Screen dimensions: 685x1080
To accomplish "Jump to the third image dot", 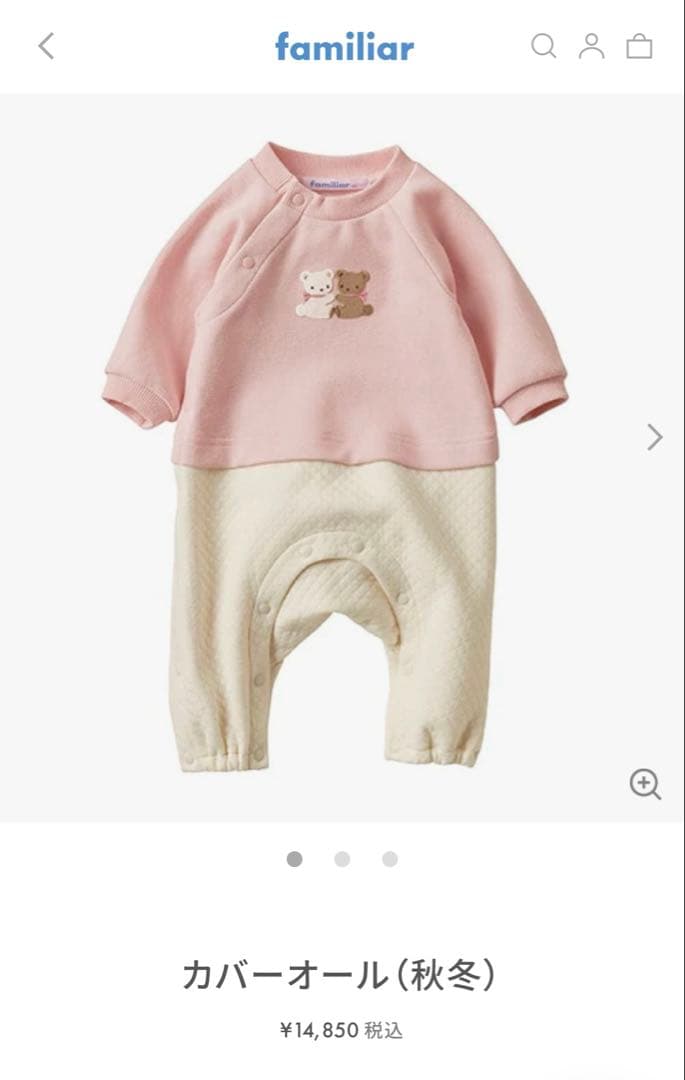I will click(390, 859).
